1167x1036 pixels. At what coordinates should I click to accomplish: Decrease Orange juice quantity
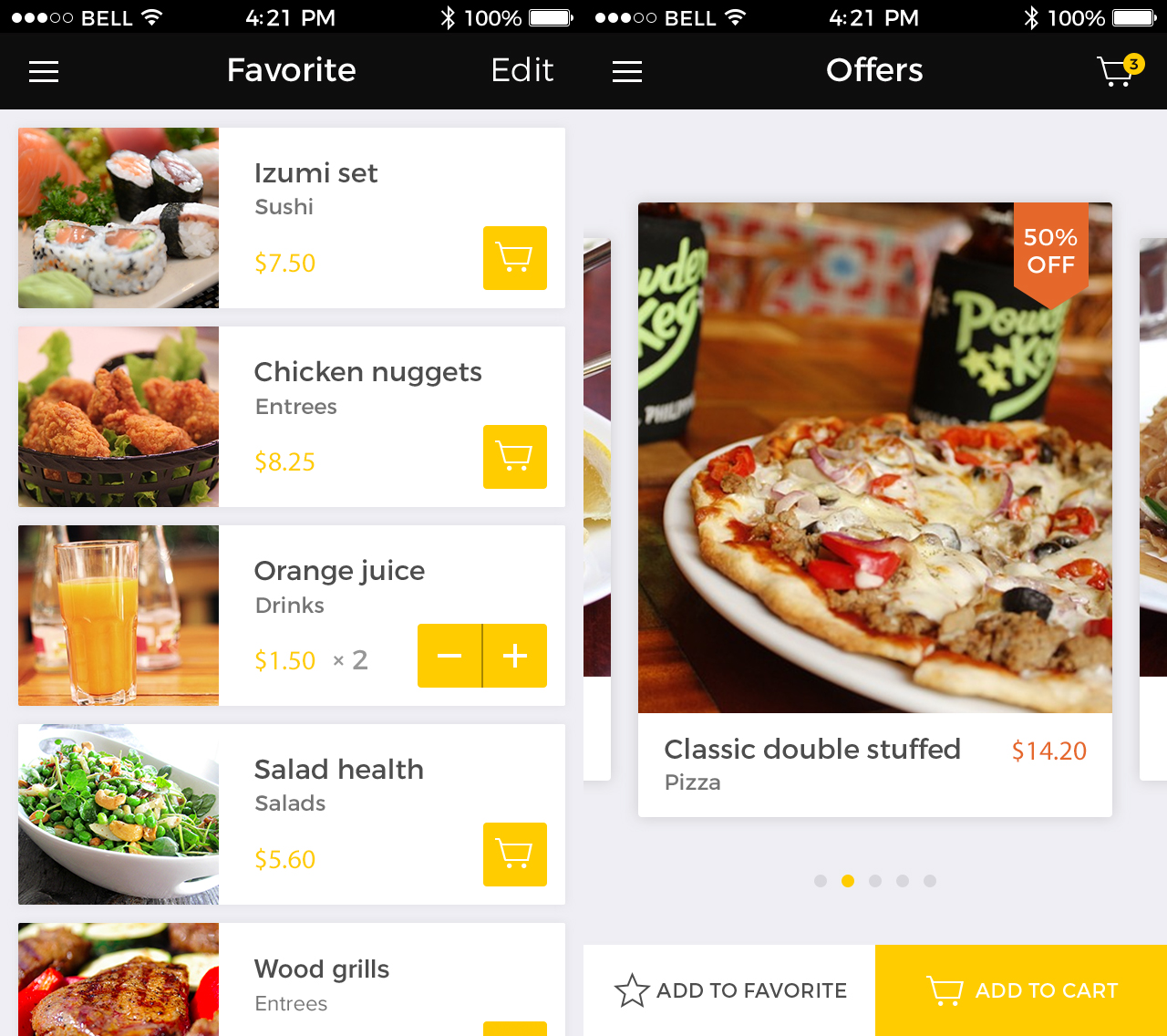point(449,656)
